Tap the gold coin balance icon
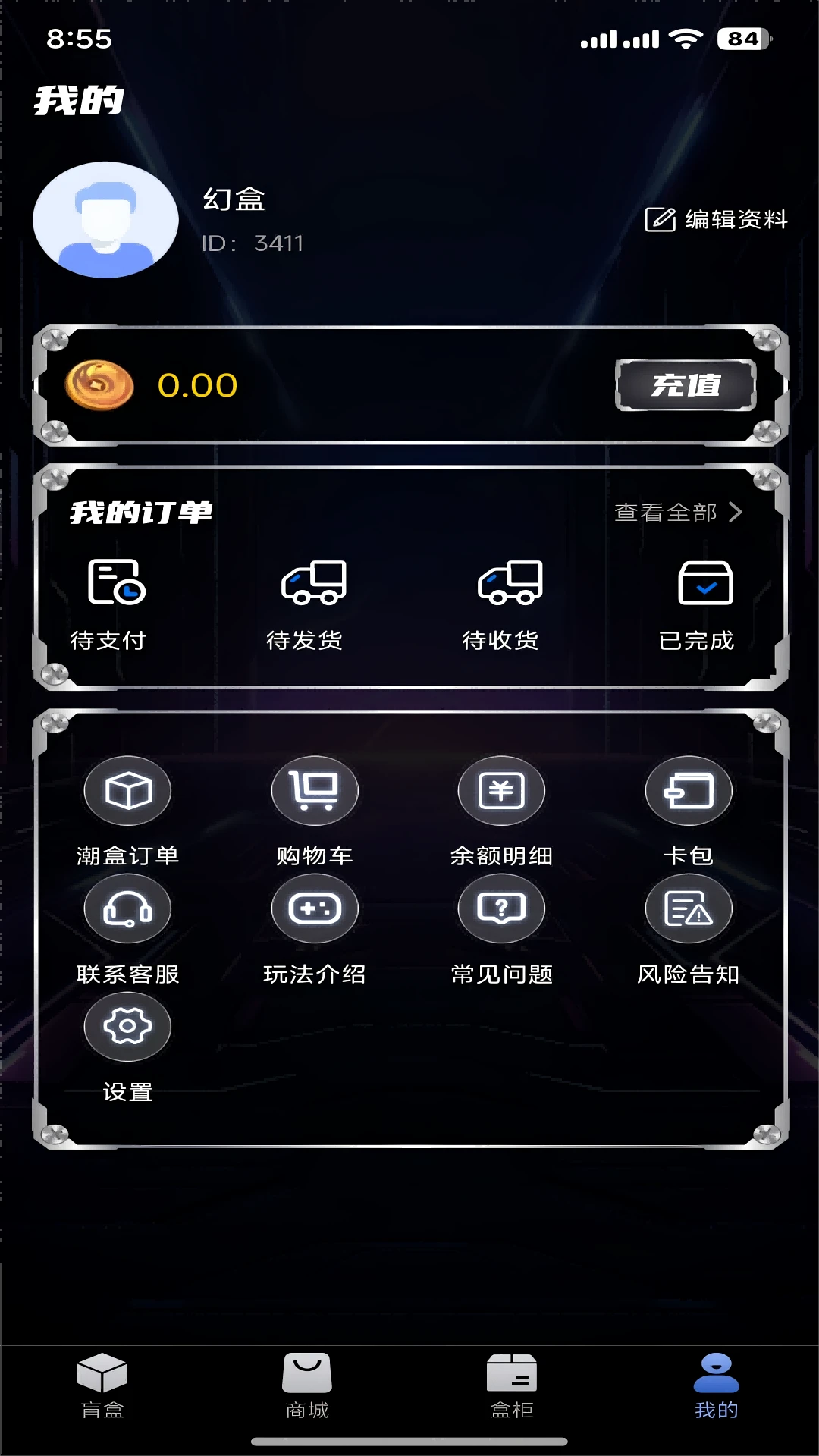This screenshot has width=819, height=1456. click(97, 385)
